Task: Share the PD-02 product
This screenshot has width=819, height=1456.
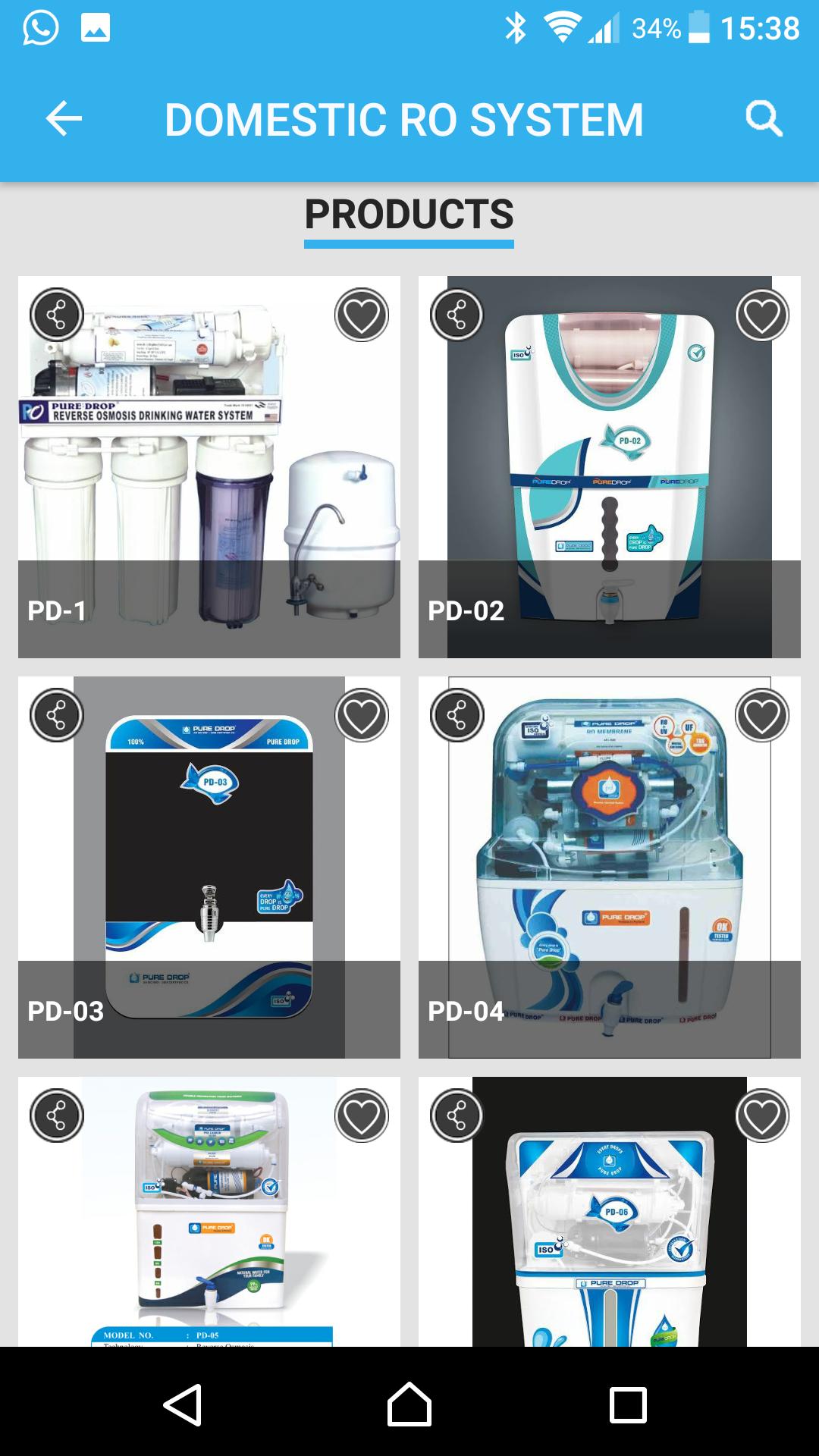Action: click(457, 315)
